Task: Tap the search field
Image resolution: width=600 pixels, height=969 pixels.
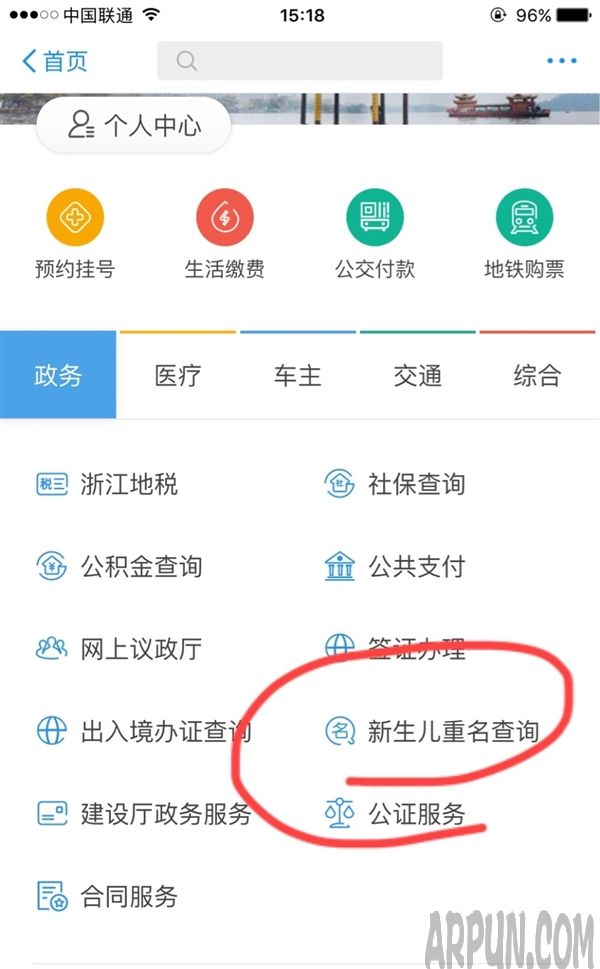Action: [299, 61]
